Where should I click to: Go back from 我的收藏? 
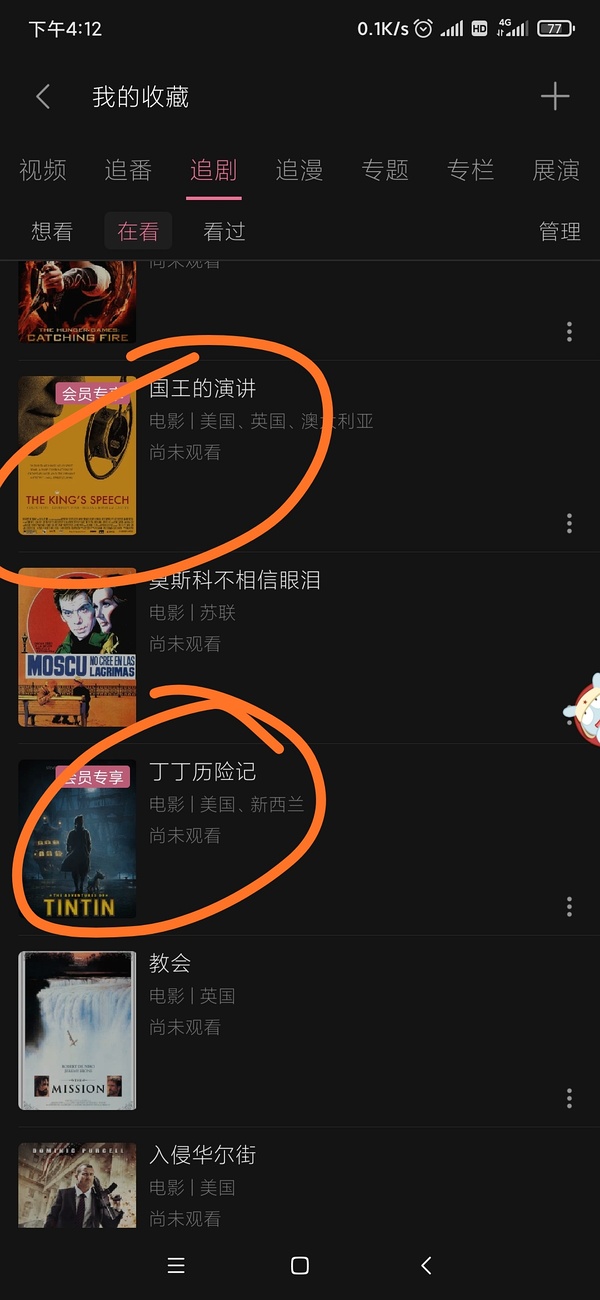(x=43, y=97)
